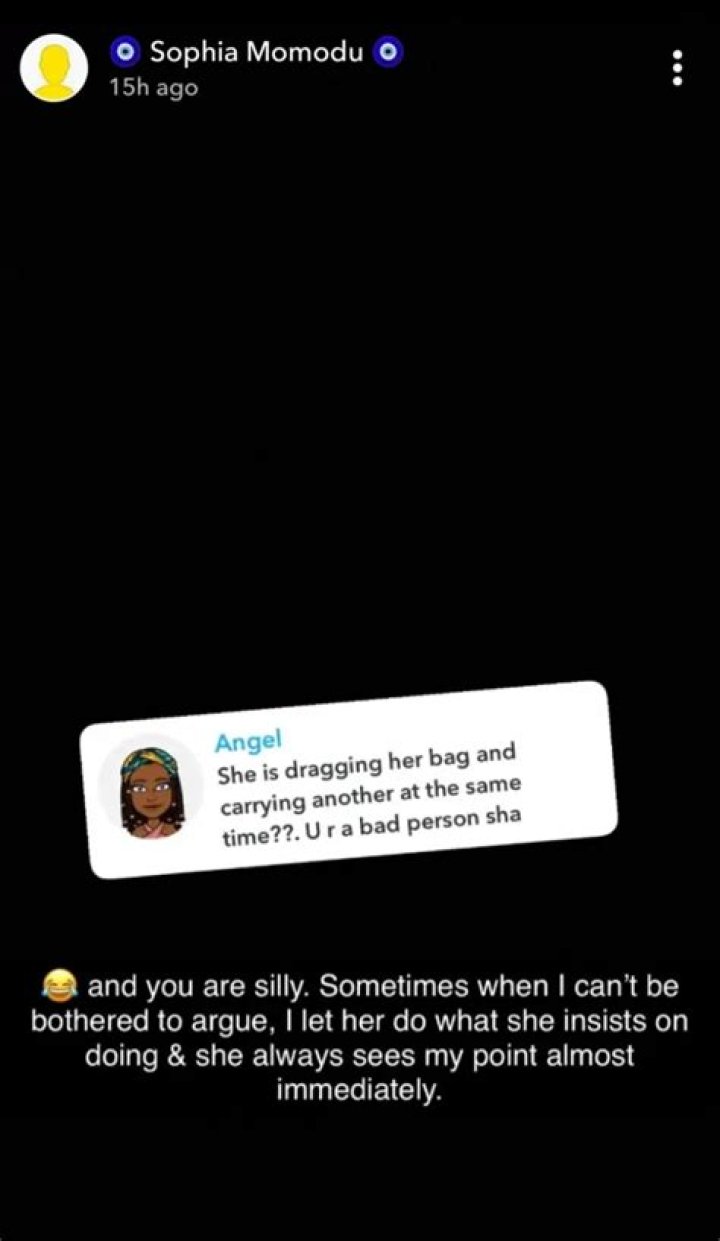Click the laughing emoji in the caption
The image size is (720, 1241).
[60, 985]
